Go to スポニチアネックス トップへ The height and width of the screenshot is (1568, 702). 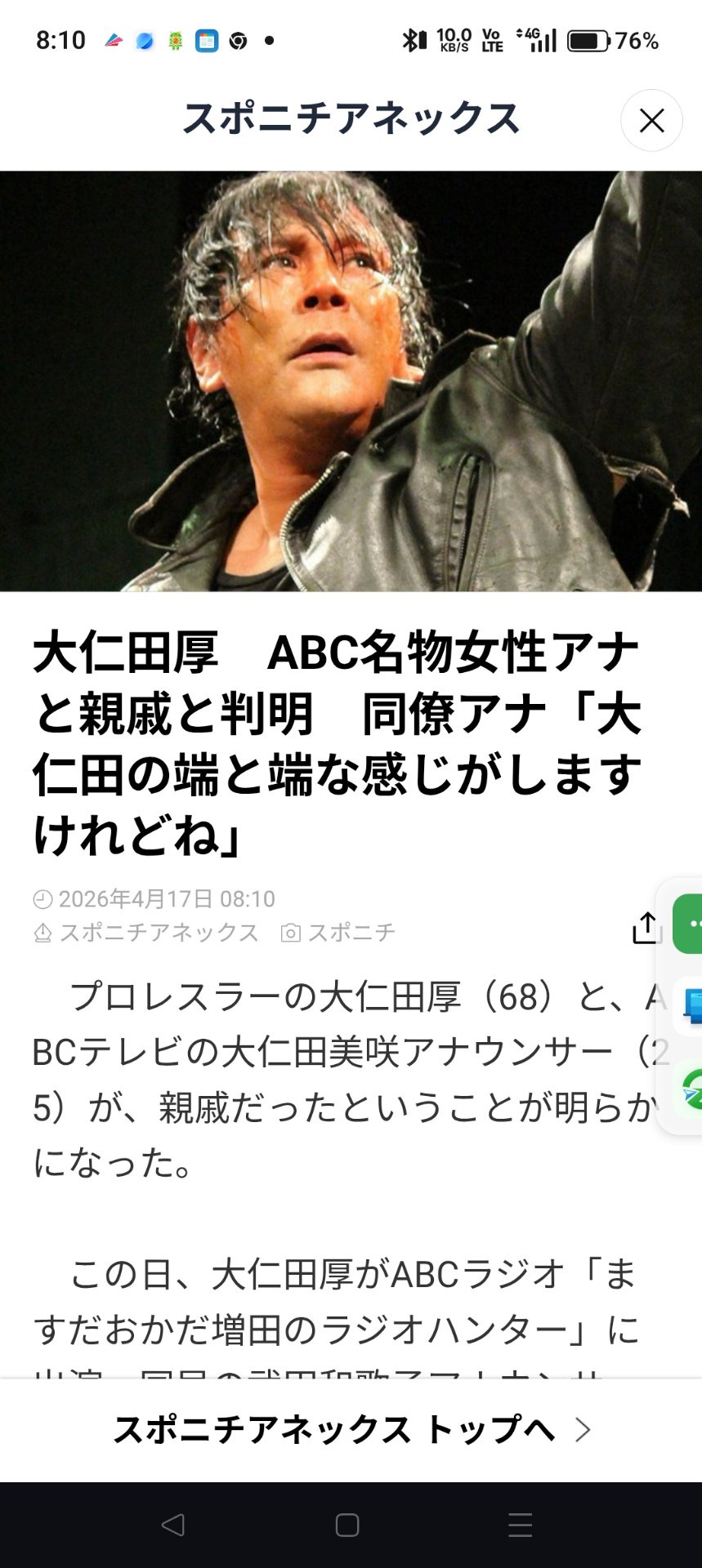point(351,1430)
